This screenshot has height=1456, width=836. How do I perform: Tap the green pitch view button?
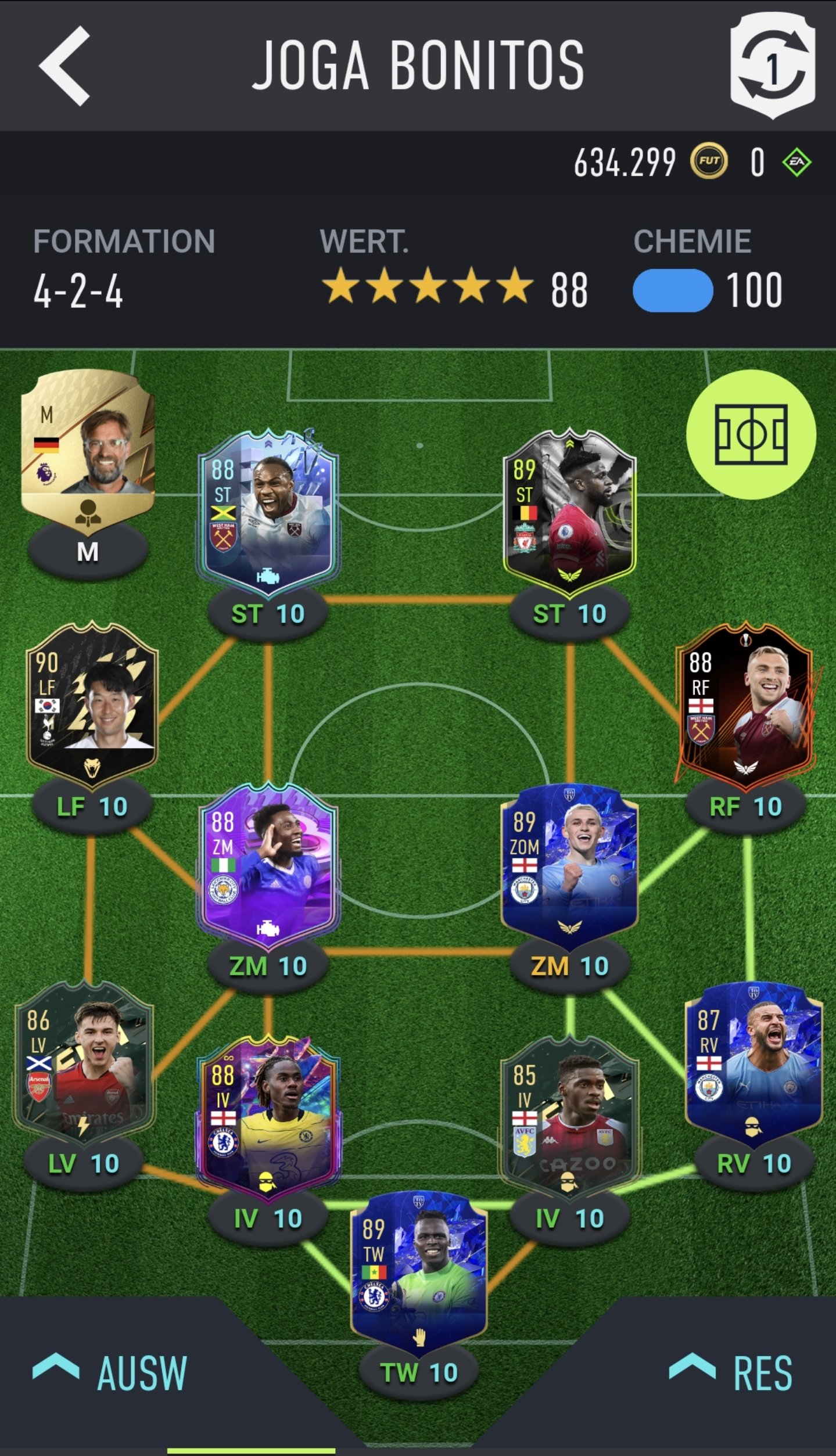pyautogui.click(x=751, y=434)
